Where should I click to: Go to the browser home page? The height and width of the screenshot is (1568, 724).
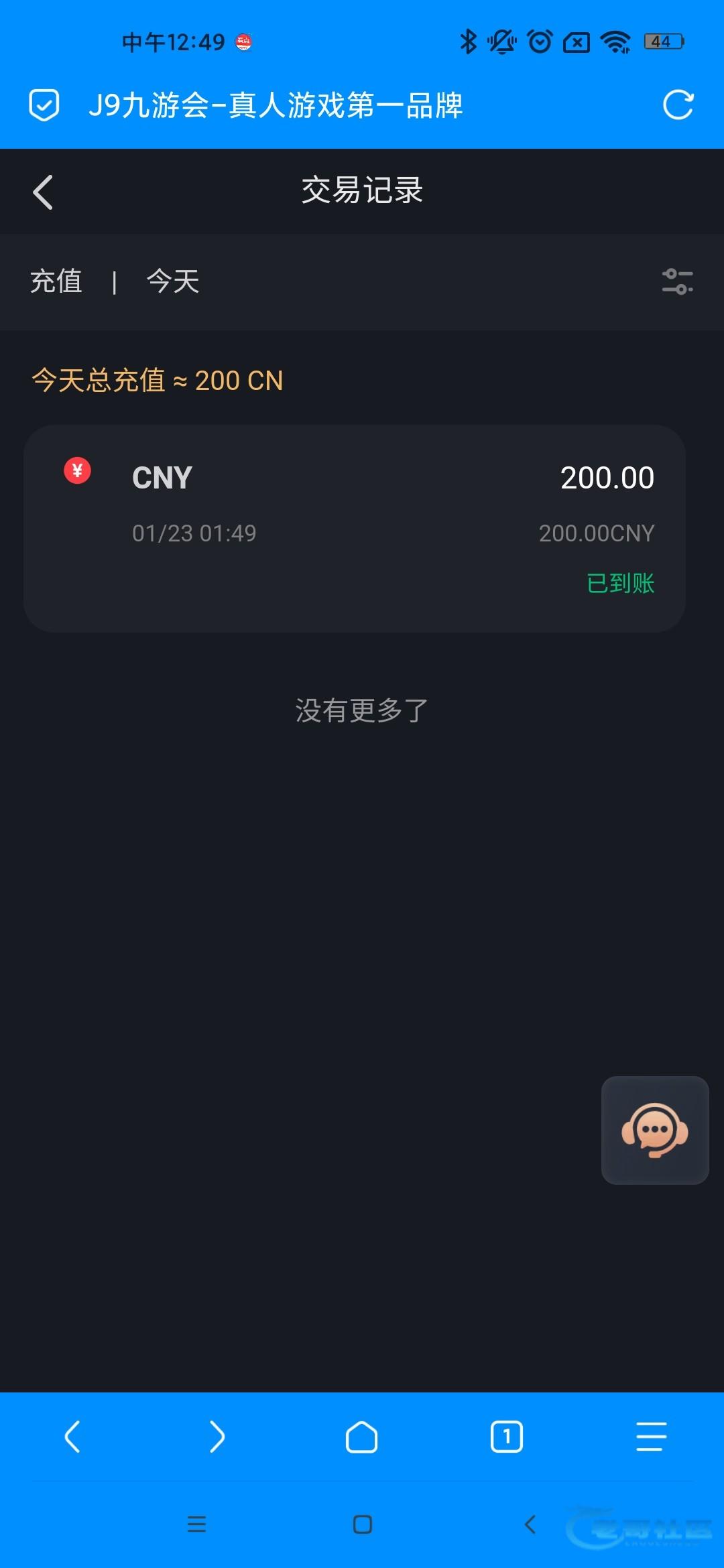point(361,1437)
